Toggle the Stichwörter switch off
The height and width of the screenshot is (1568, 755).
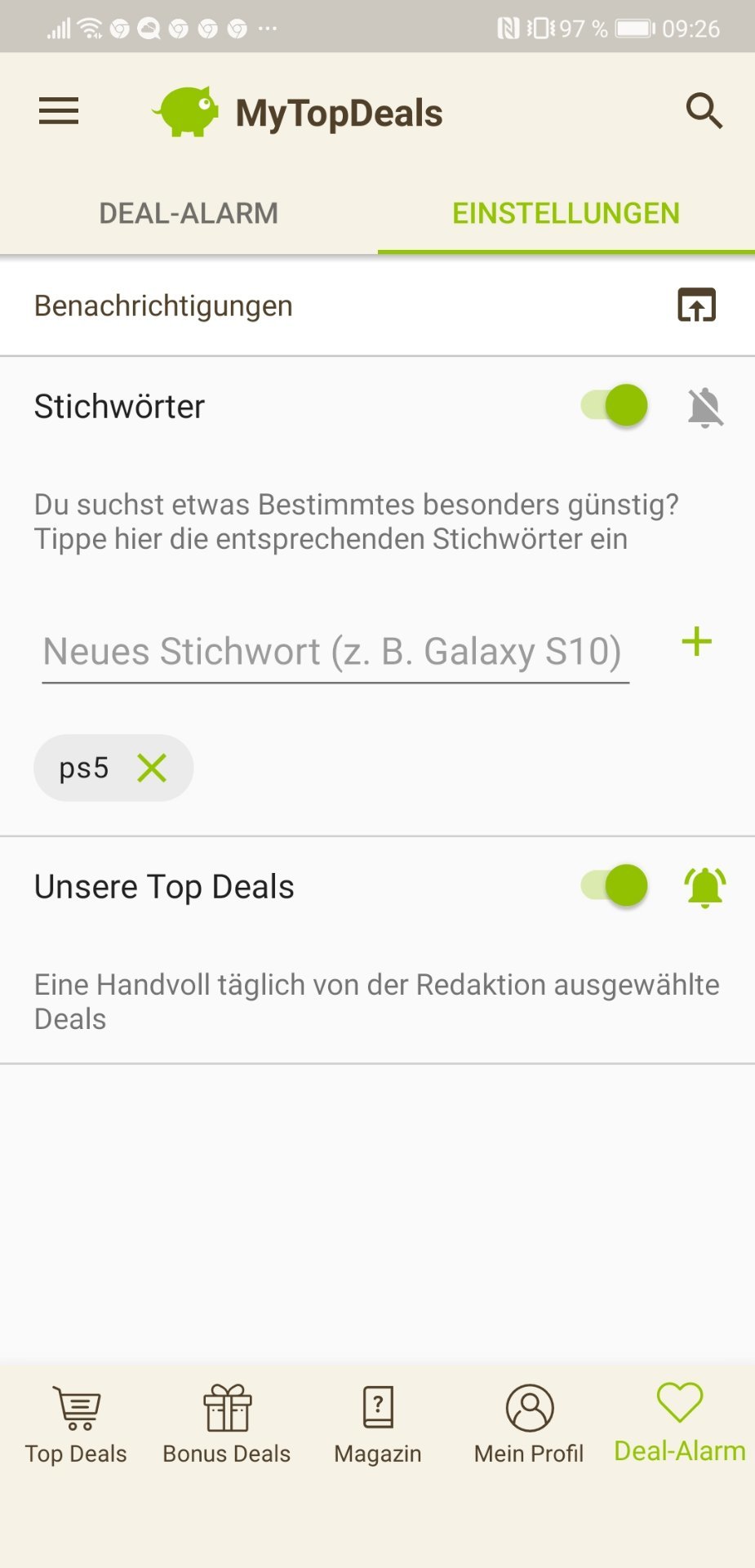(615, 406)
